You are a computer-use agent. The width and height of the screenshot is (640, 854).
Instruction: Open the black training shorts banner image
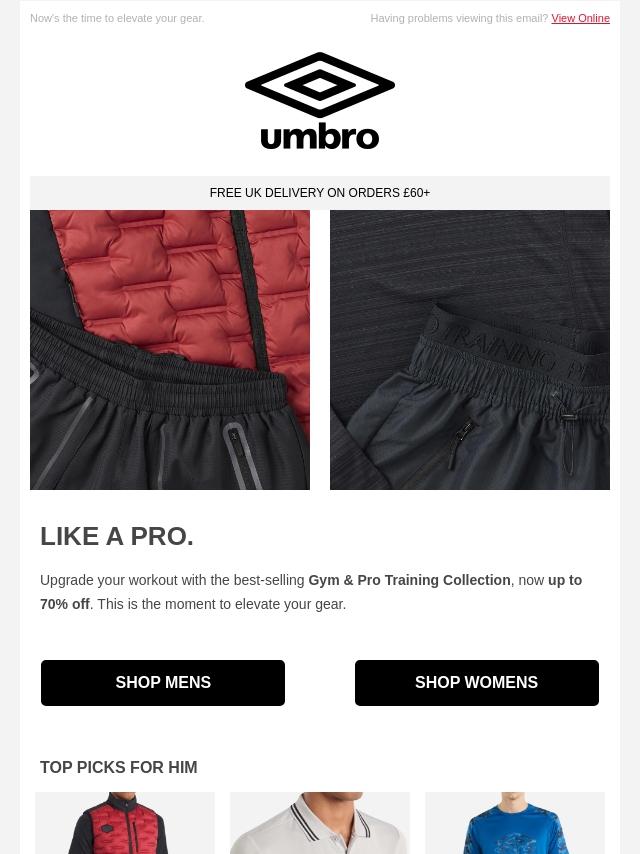click(x=470, y=349)
